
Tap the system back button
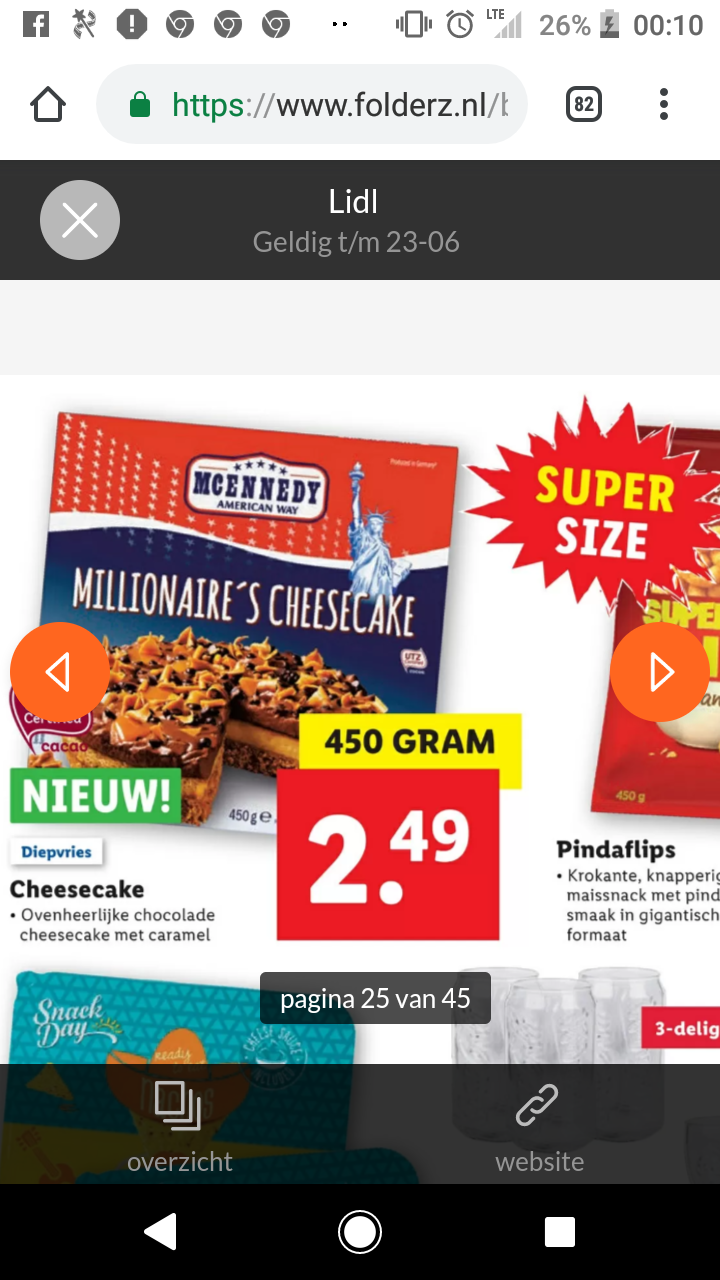point(160,1232)
